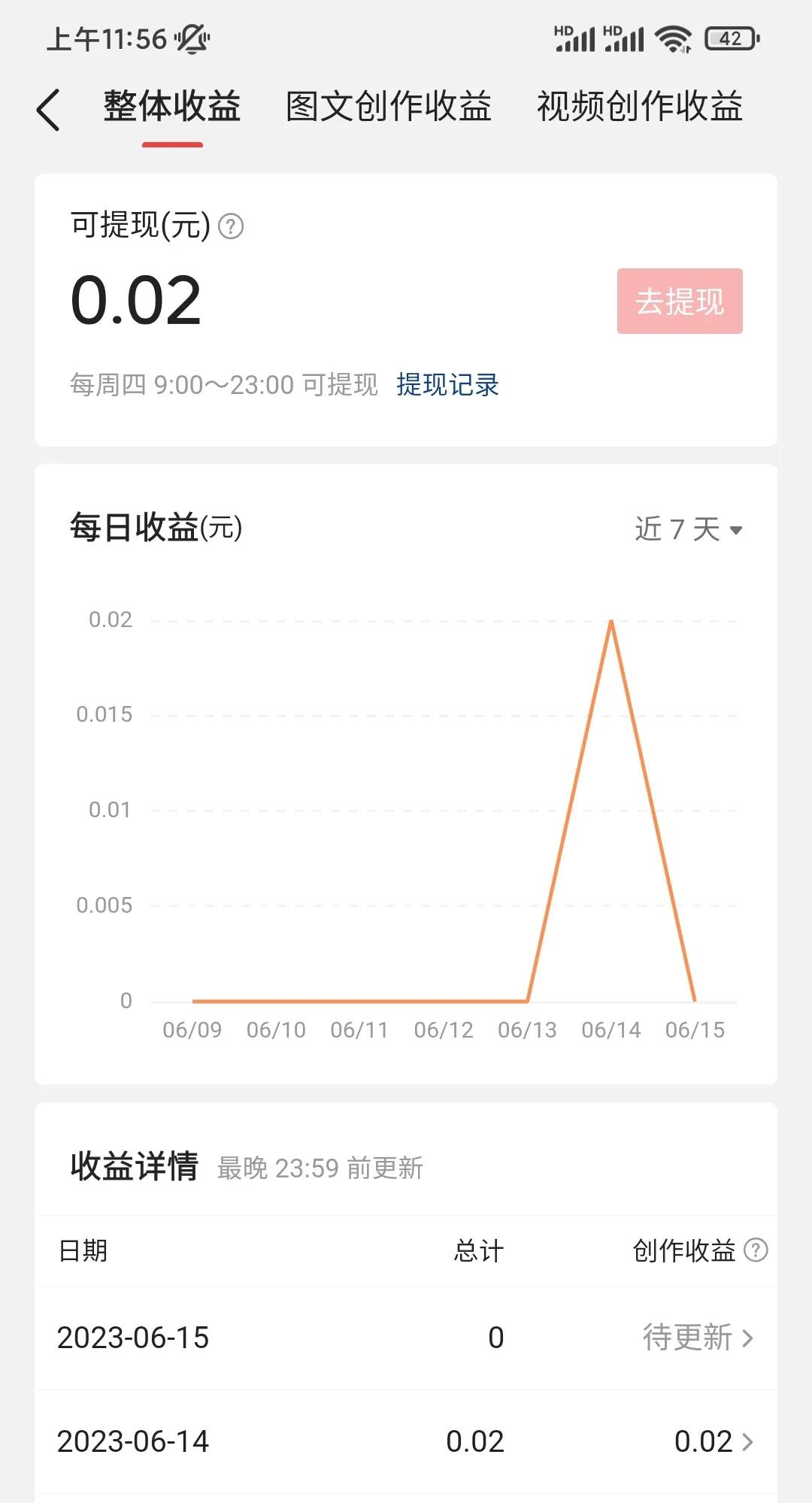Viewport: 812px width, 1503px height.
Task: Tap the 0.02 withdrawable balance amount
Action: (x=135, y=299)
